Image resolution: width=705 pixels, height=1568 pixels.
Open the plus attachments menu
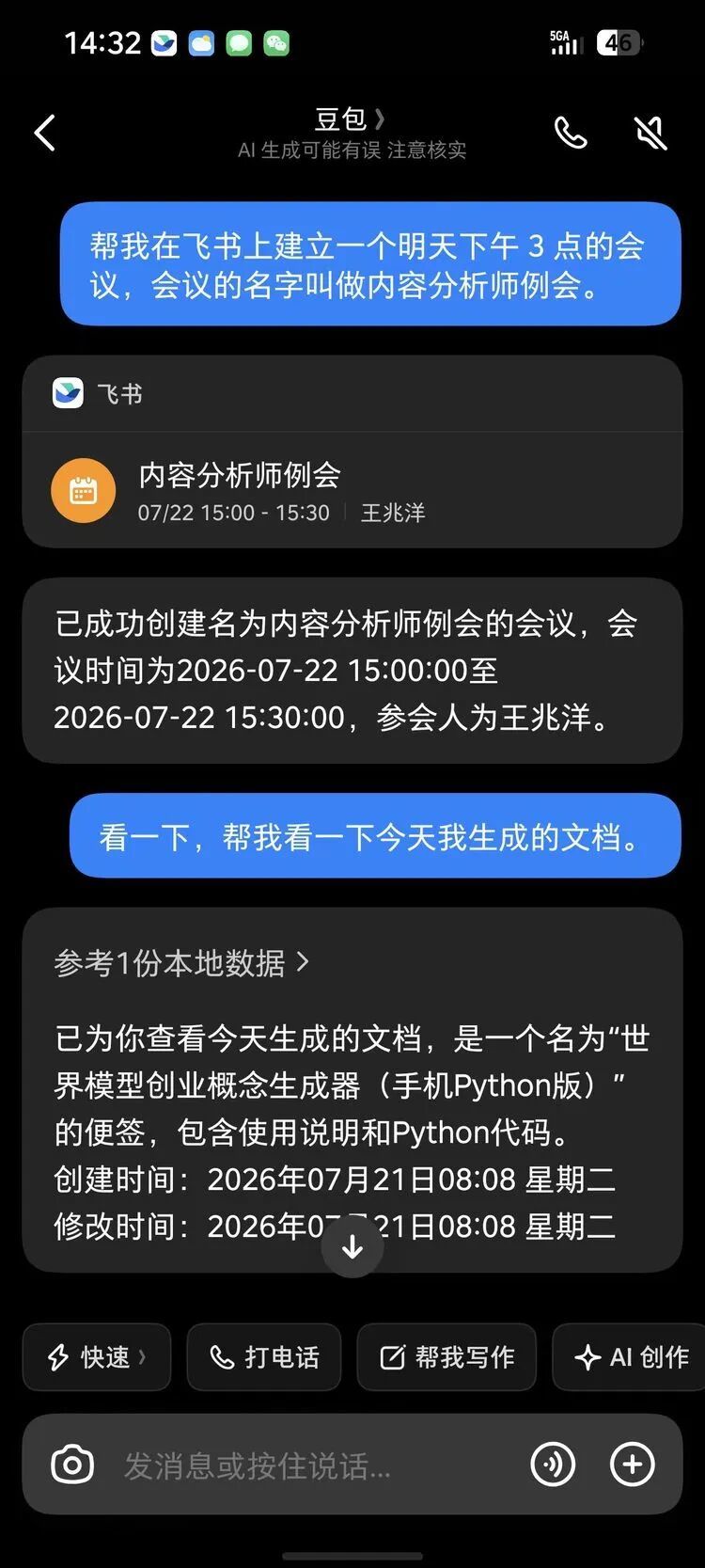633,1465
